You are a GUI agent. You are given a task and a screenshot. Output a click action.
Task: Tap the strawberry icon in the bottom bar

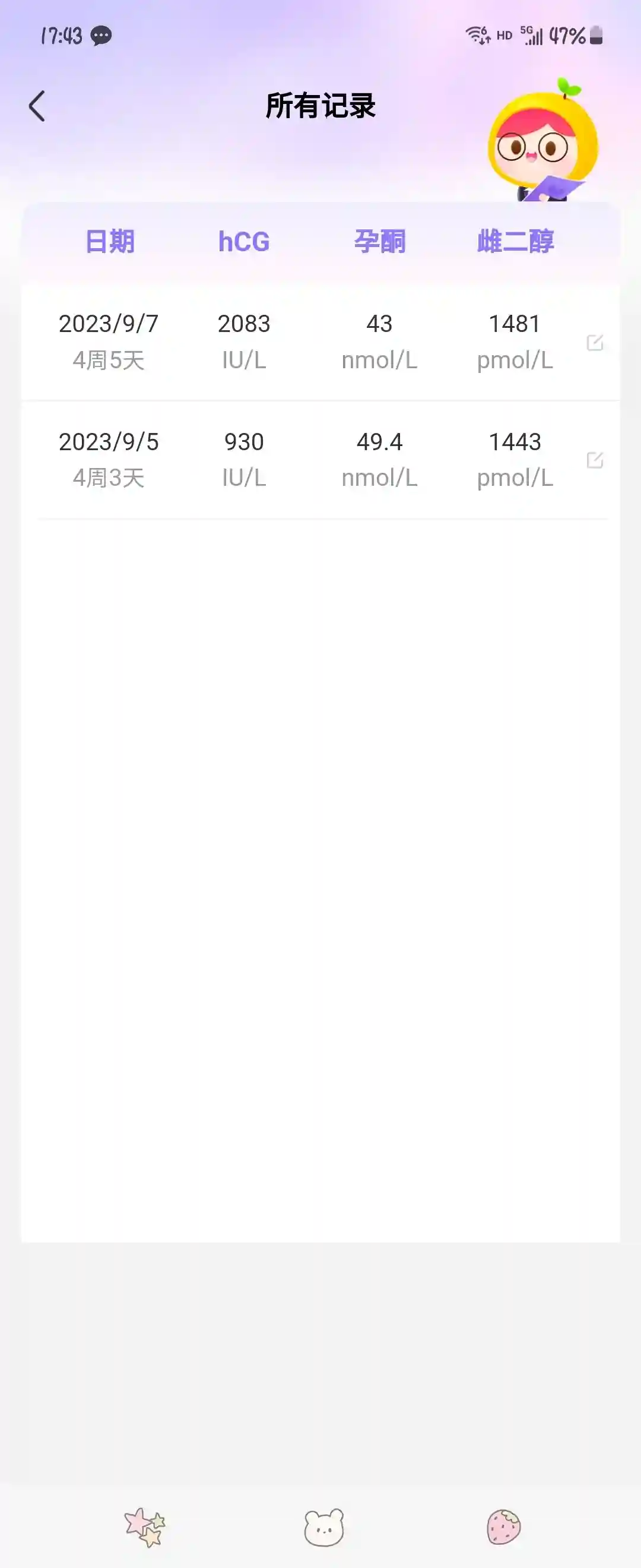pos(503,1526)
